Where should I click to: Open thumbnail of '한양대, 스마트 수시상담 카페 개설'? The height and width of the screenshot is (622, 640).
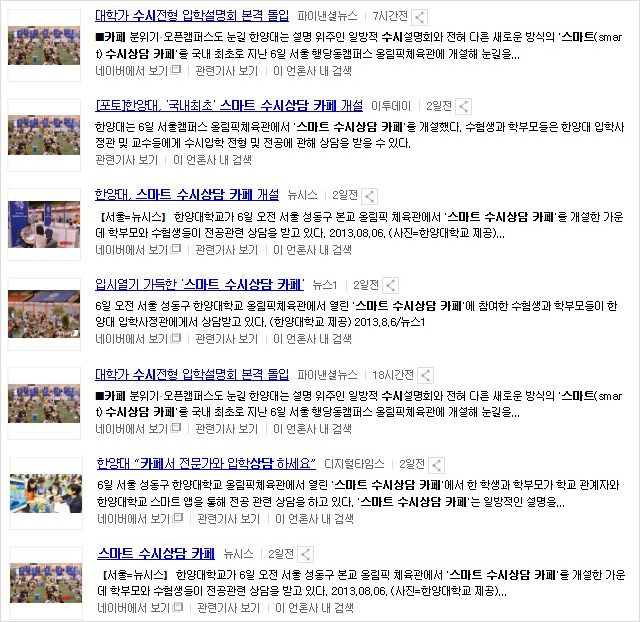[x=45, y=224]
